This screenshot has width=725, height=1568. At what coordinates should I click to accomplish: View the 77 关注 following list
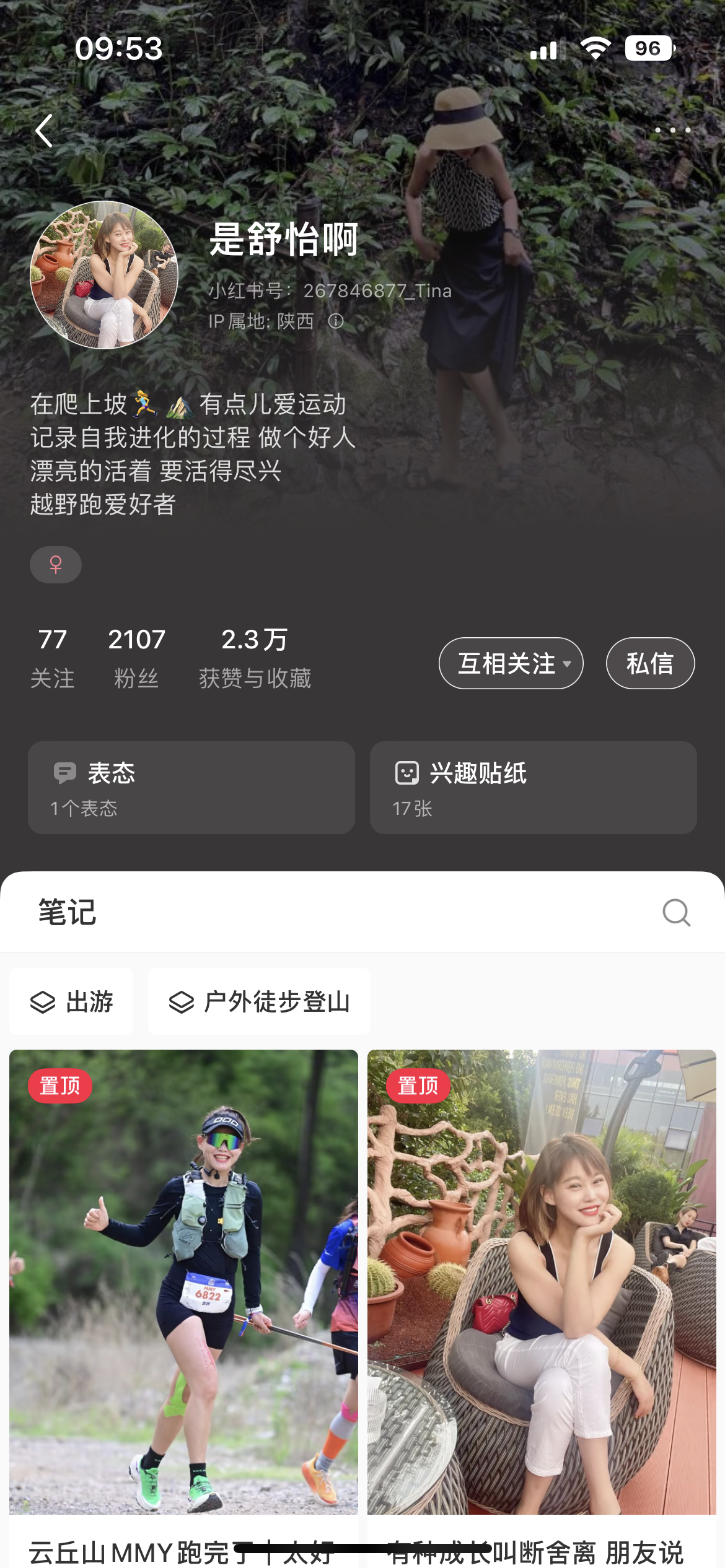tap(52, 658)
